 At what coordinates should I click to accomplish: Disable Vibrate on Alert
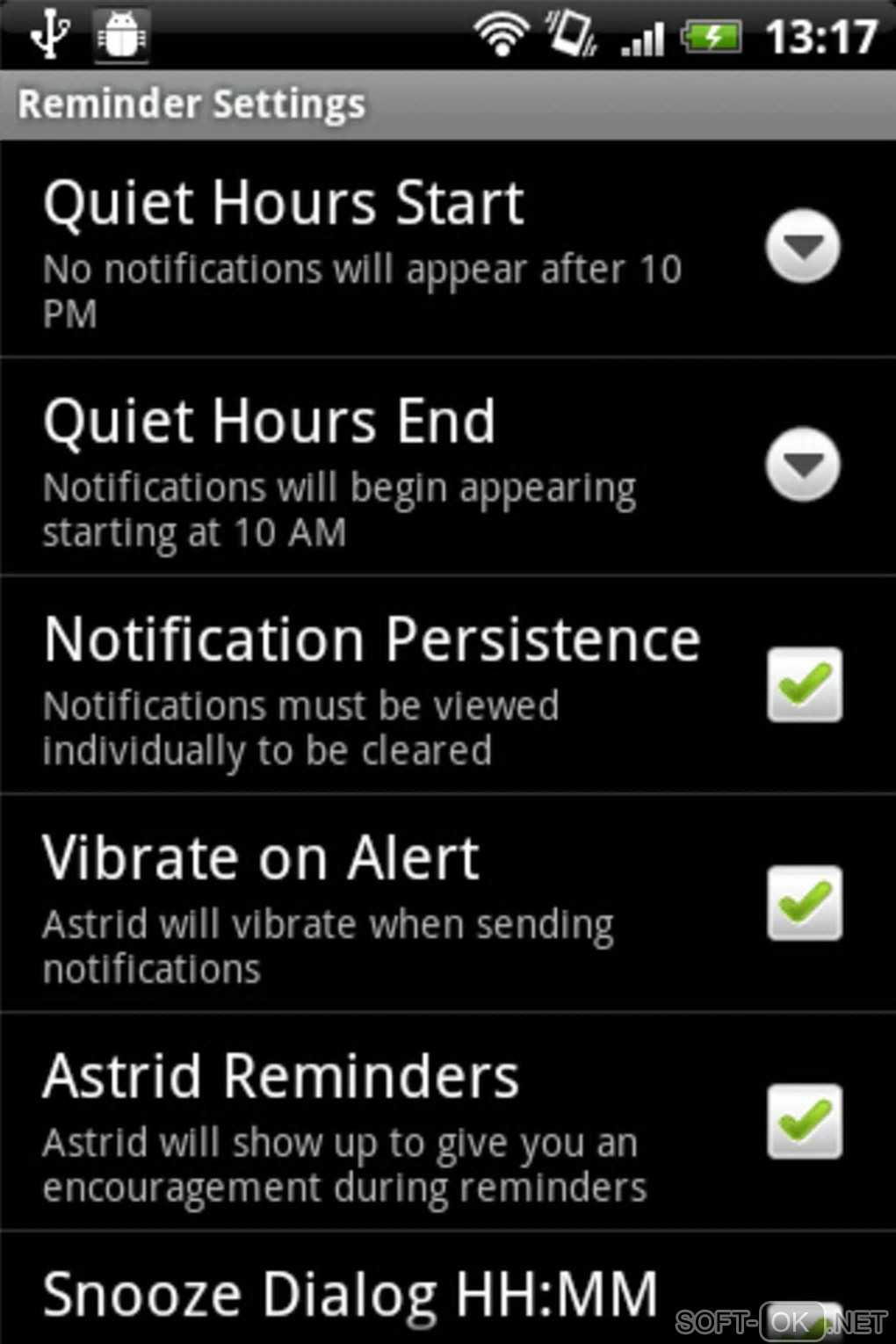[x=804, y=903]
